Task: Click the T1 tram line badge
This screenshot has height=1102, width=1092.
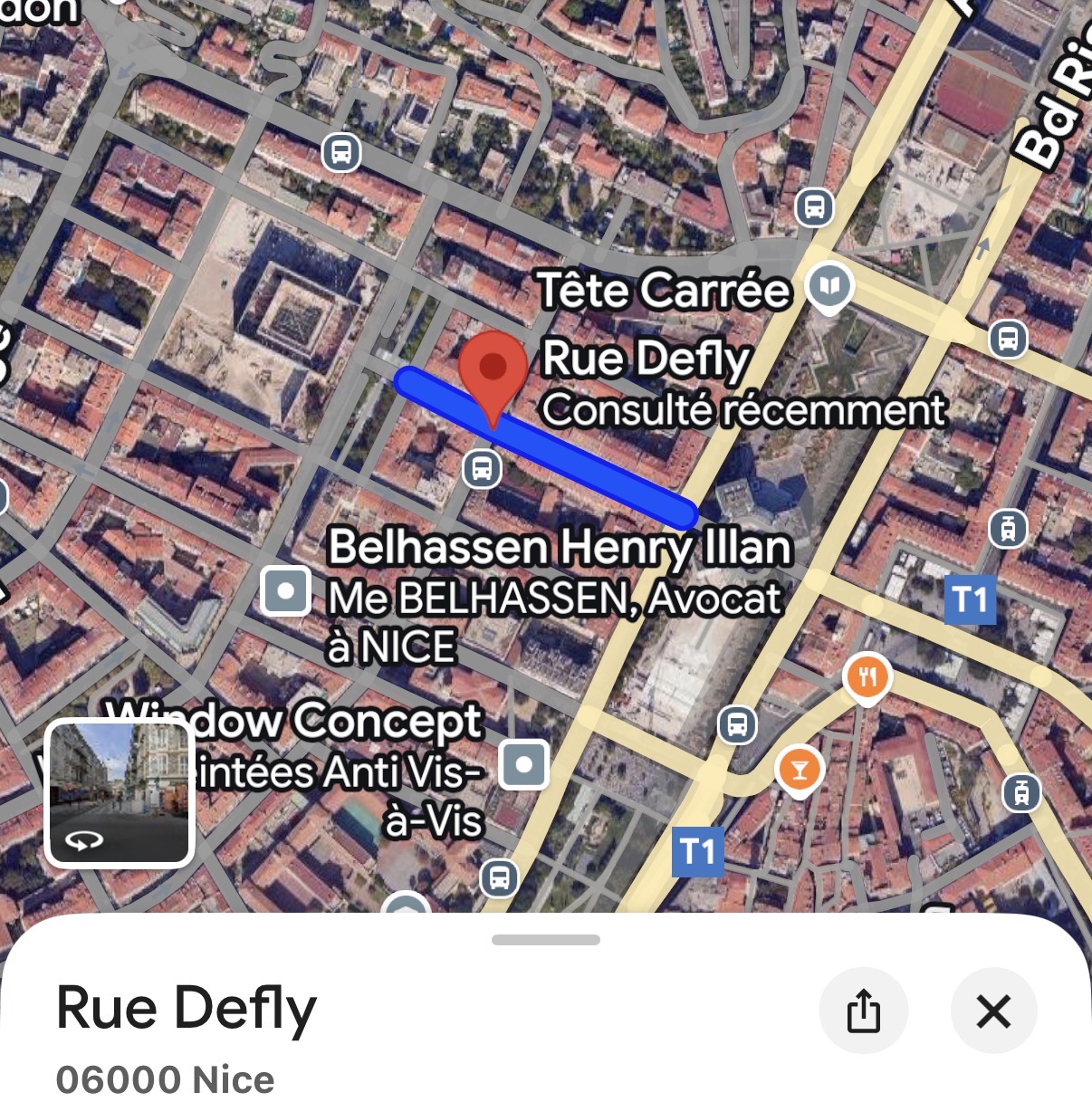Action: tap(972, 599)
